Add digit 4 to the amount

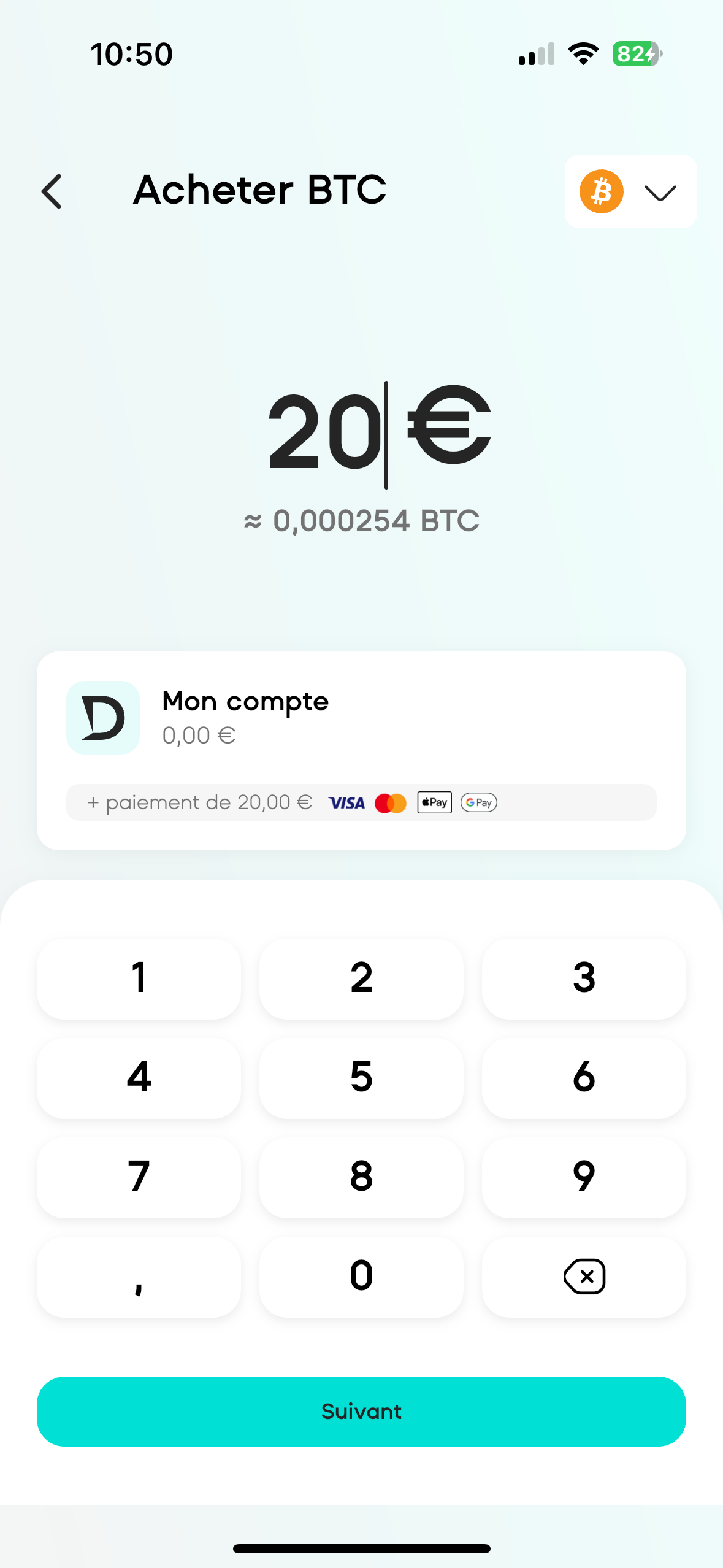pyautogui.click(x=139, y=1077)
